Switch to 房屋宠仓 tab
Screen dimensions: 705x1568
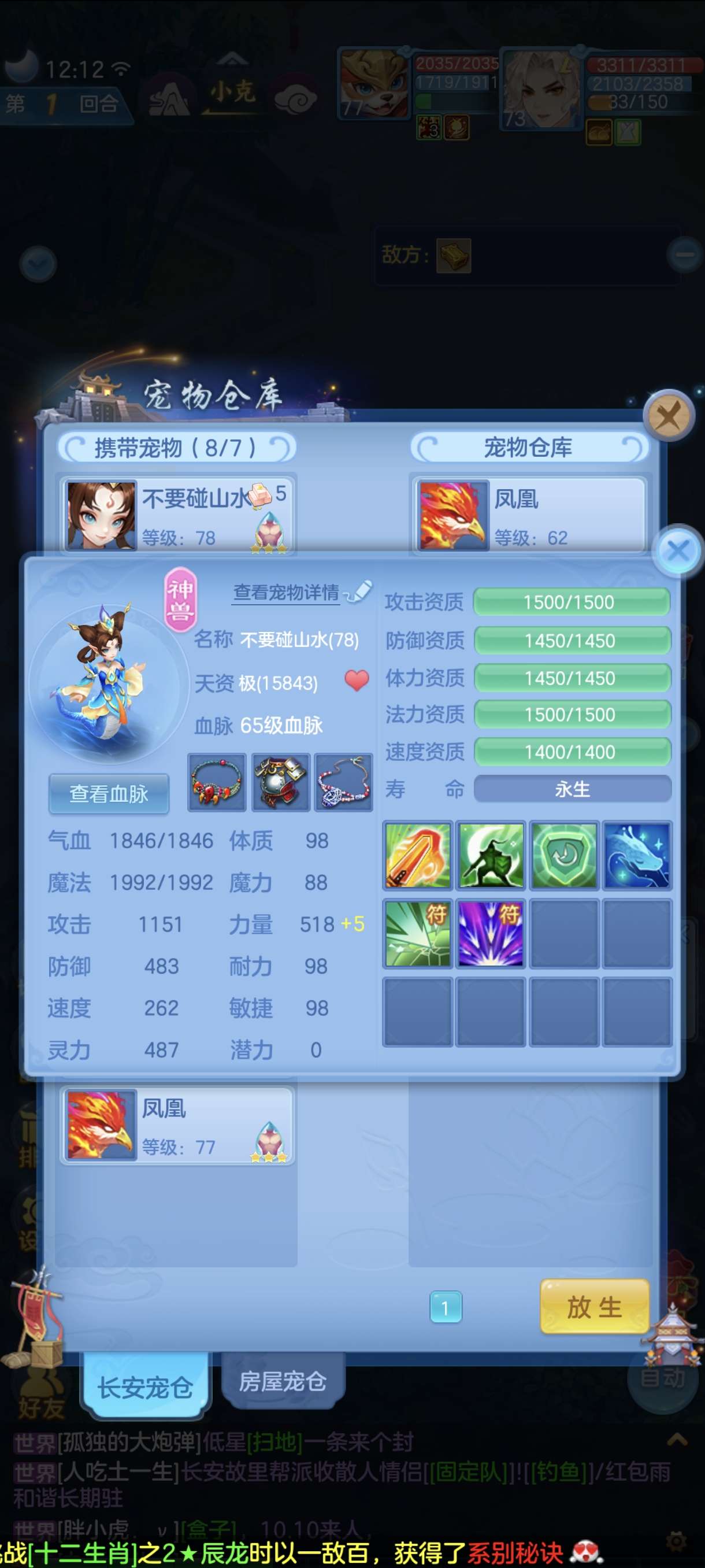[x=283, y=1382]
